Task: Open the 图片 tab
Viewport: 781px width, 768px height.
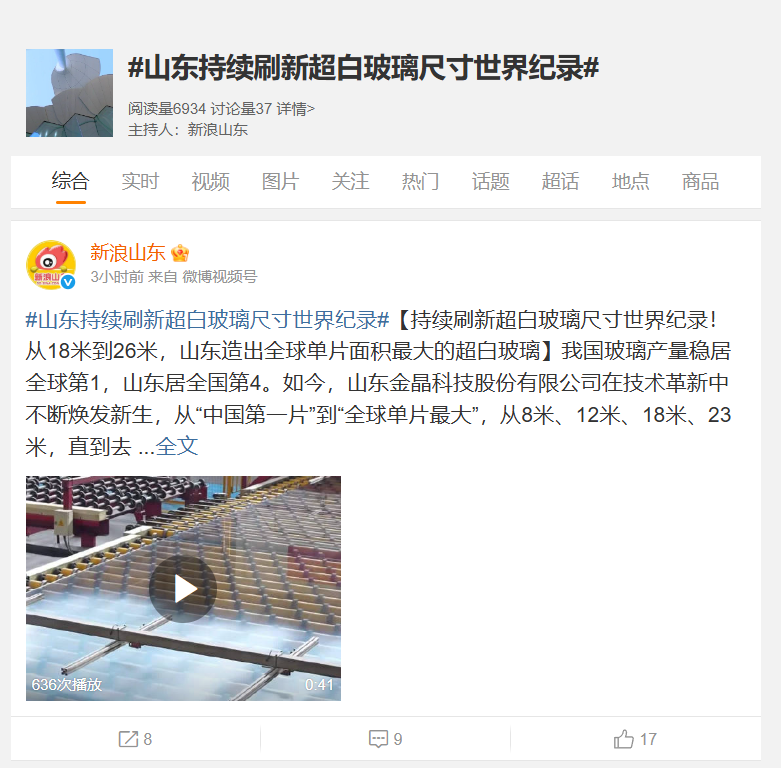Action: pos(280,181)
